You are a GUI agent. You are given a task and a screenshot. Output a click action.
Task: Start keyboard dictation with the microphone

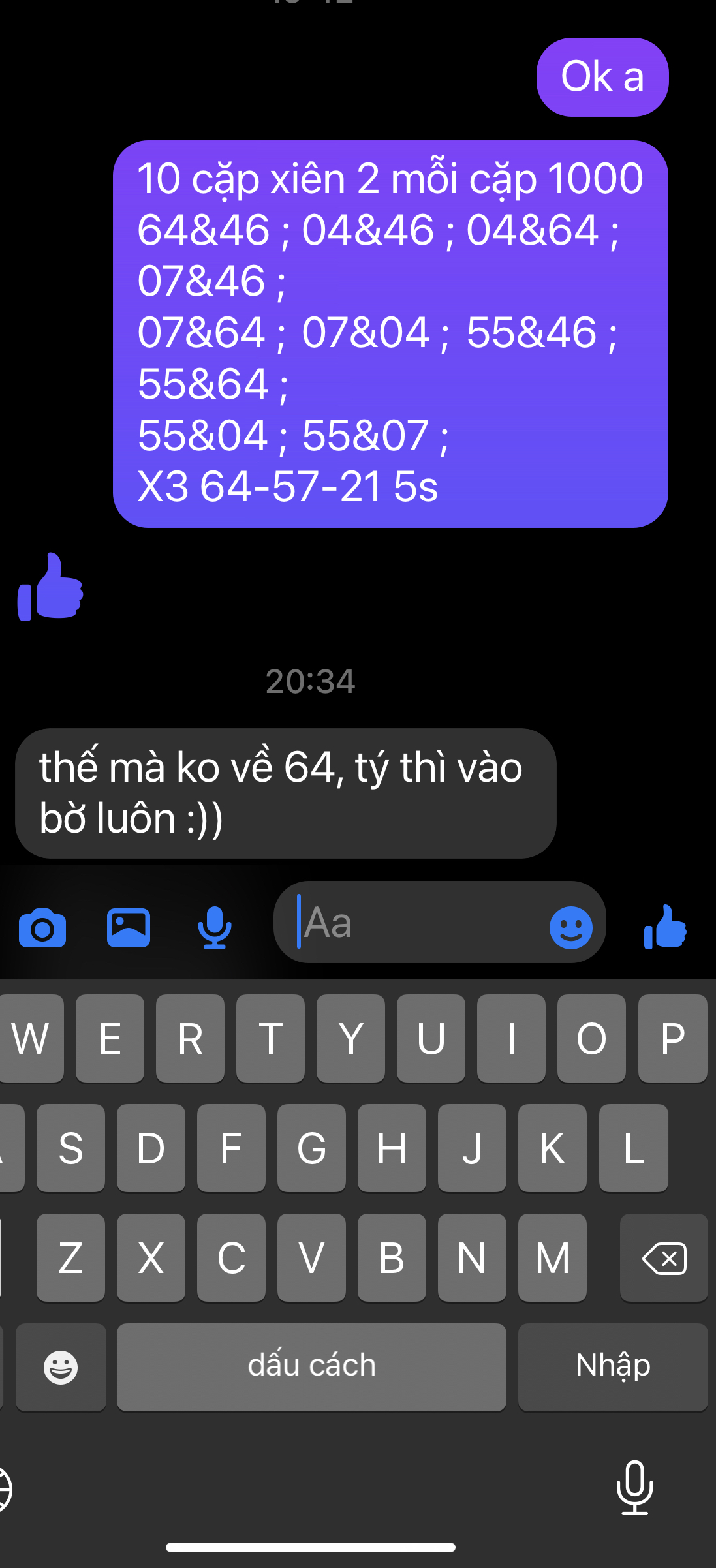[x=634, y=1488]
